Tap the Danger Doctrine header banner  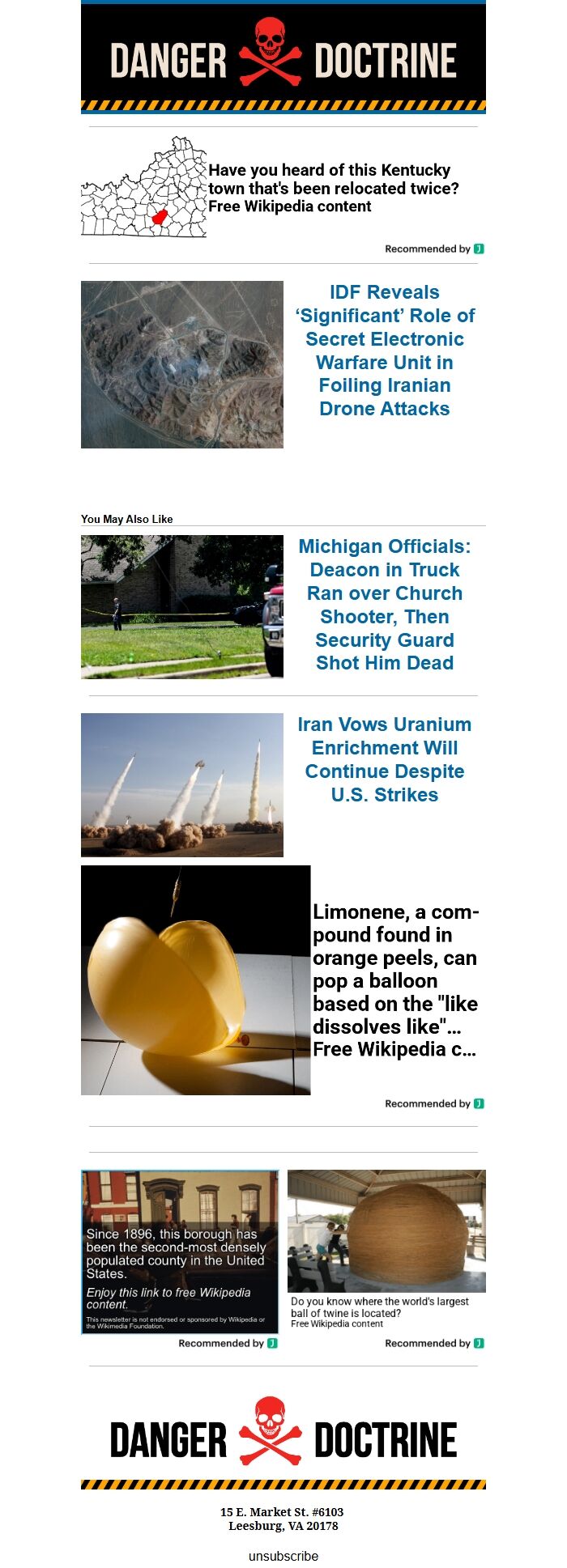tap(283, 60)
